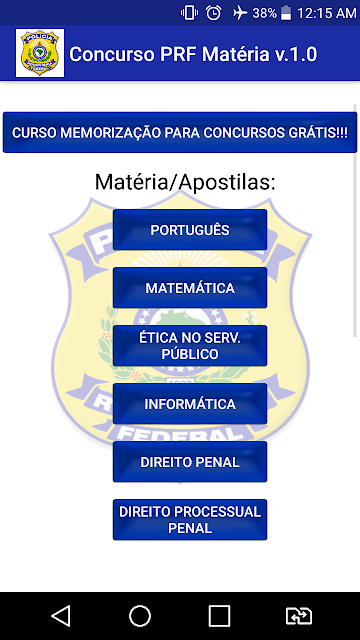Go to the home screen
Image resolution: width=360 pixels, height=640 pixels.
pos(140,616)
